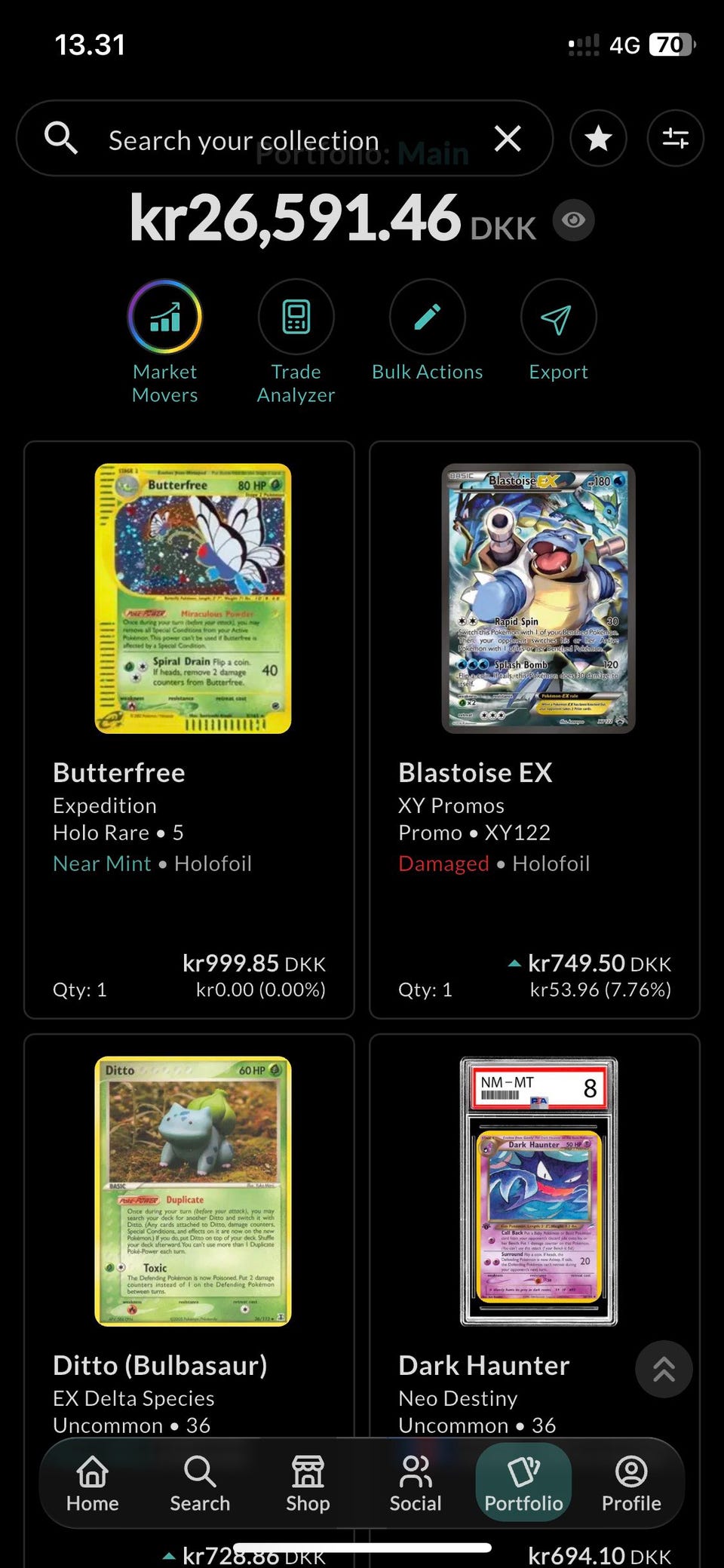
Task: Tap the Search your collection field
Action: pos(284,139)
